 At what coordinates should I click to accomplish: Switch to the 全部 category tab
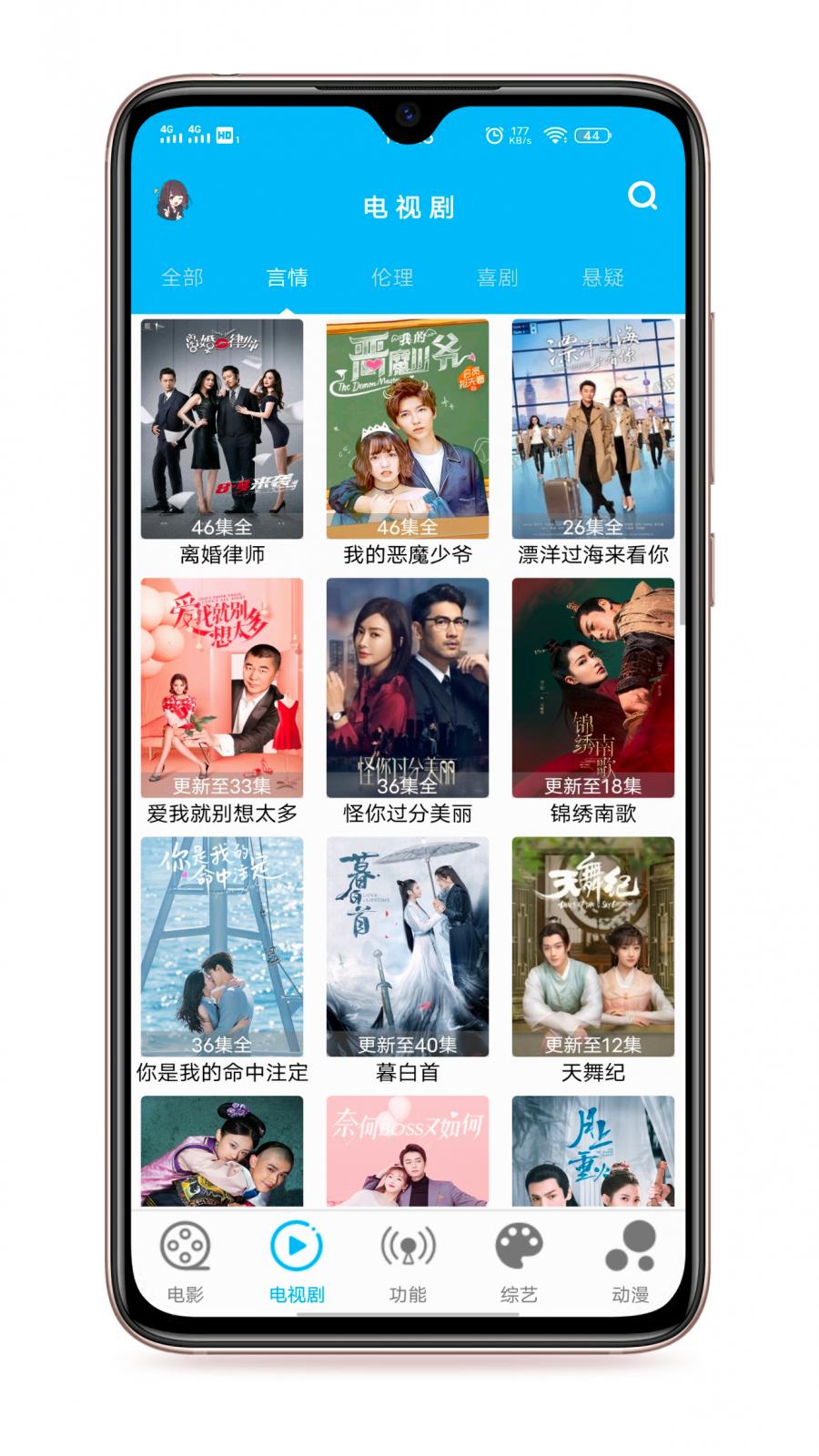(x=183, y=278)
